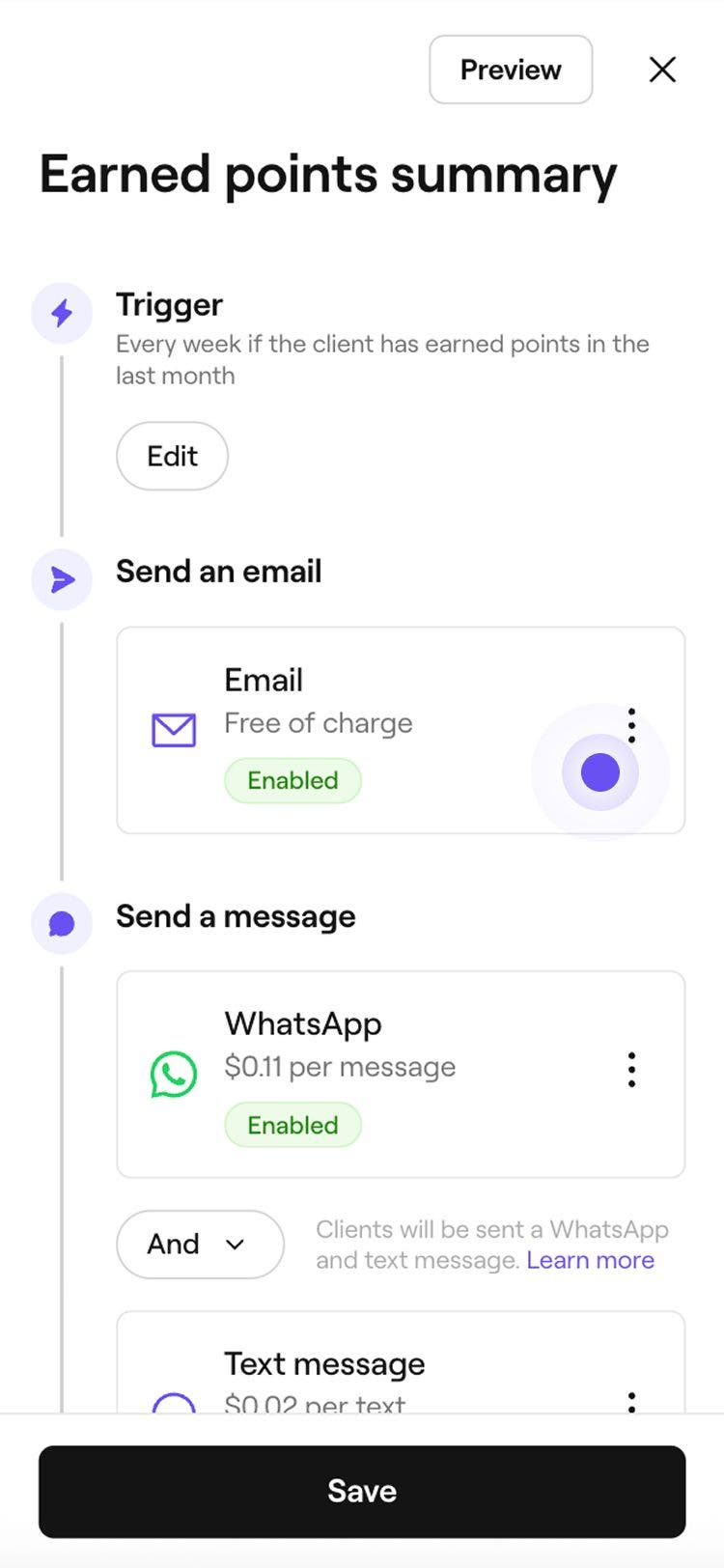The width and height of the screenshot is (724, 1568).
Task: Open the Email card three-dot menu
Action: pos(632,725)
